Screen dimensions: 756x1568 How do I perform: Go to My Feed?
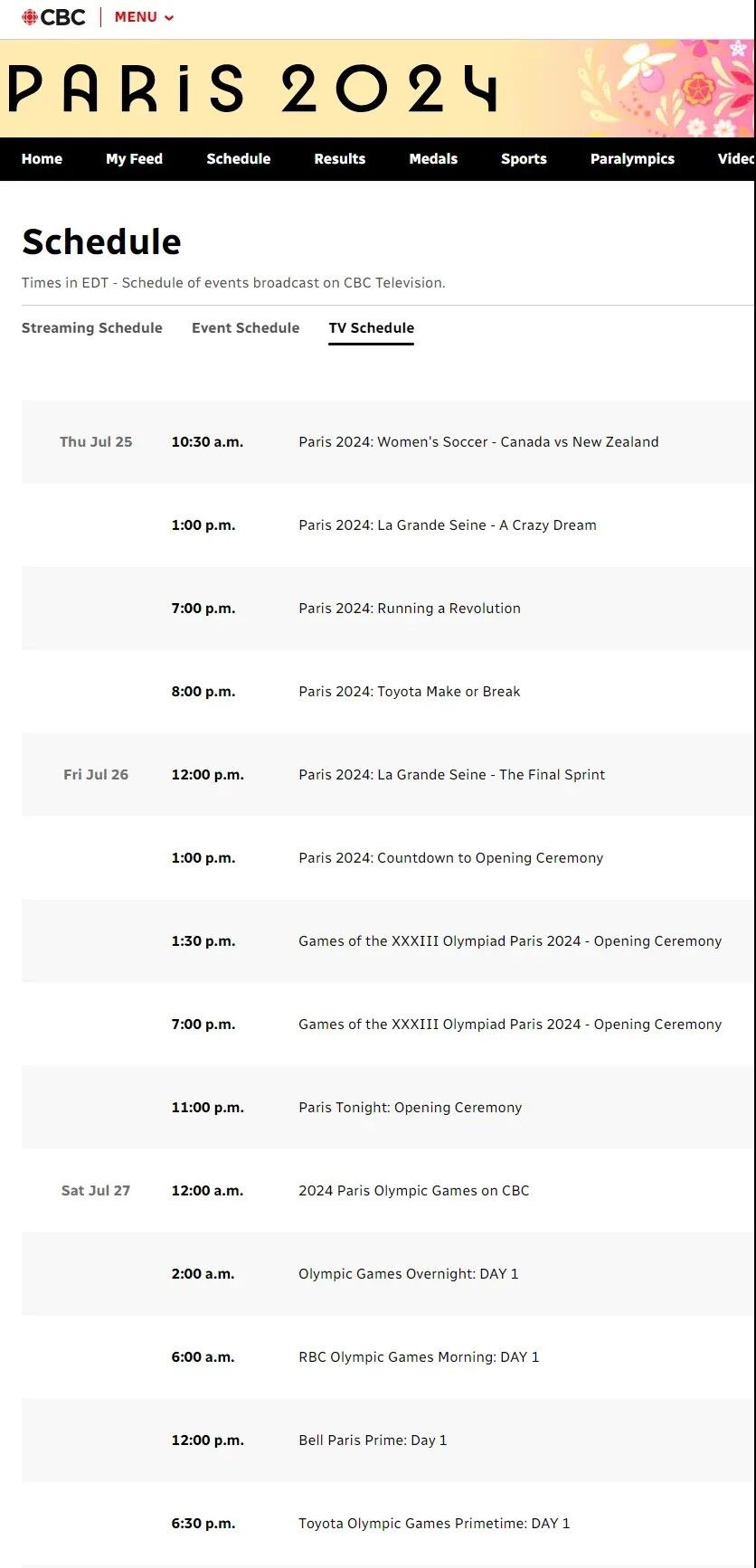tap(134, 159)
